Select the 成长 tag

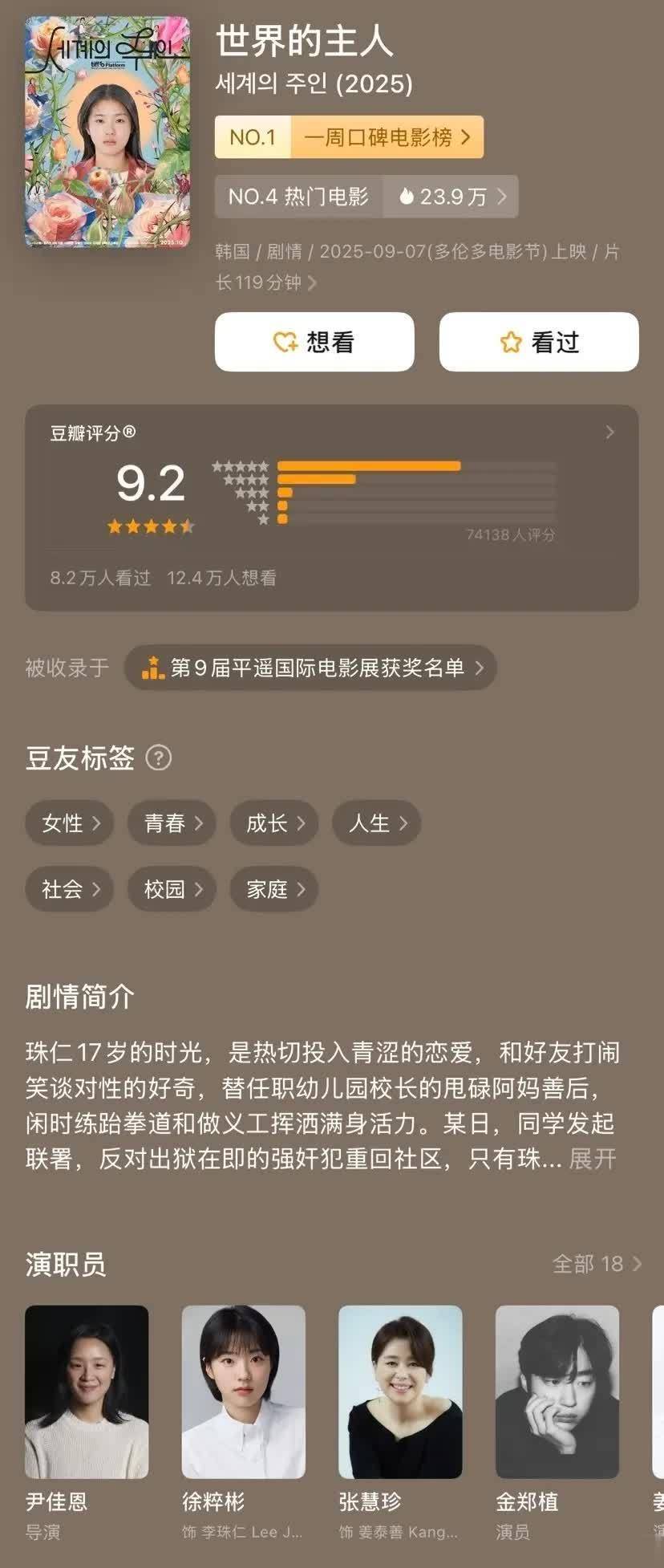coord(274,823)
